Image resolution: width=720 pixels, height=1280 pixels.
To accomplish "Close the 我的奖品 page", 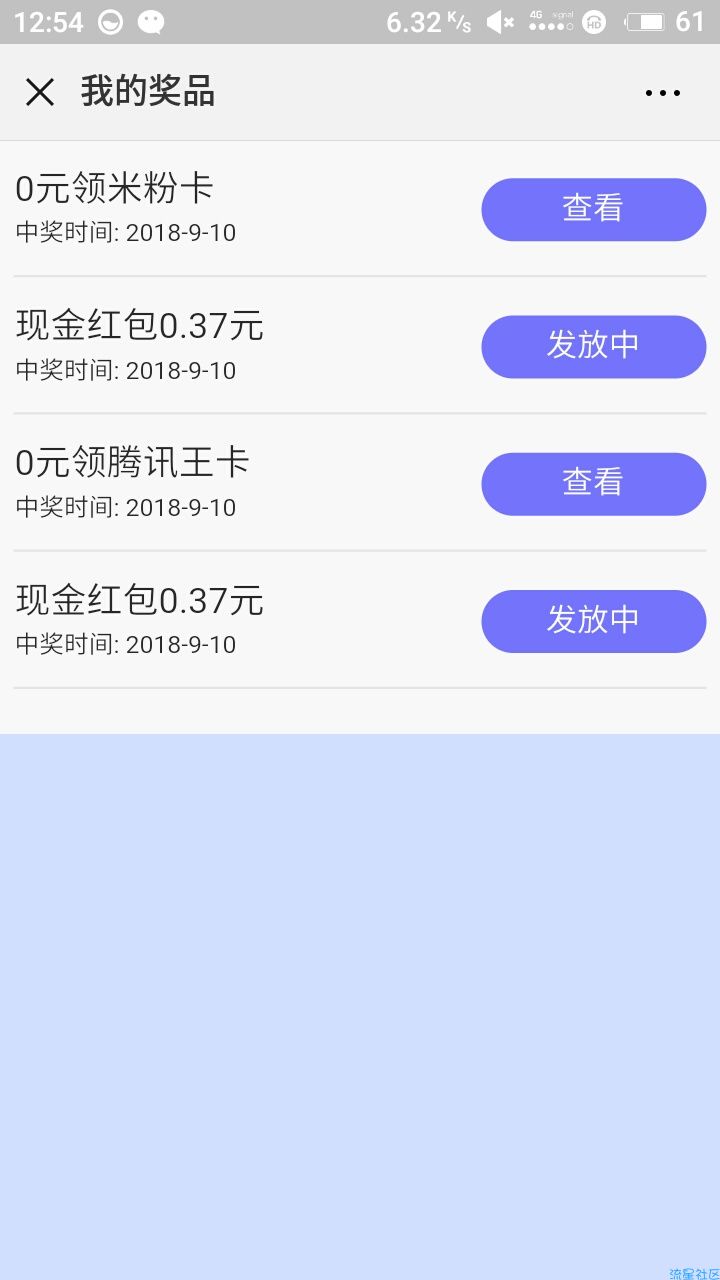I will pyautogui.click(x=40, y=92).
